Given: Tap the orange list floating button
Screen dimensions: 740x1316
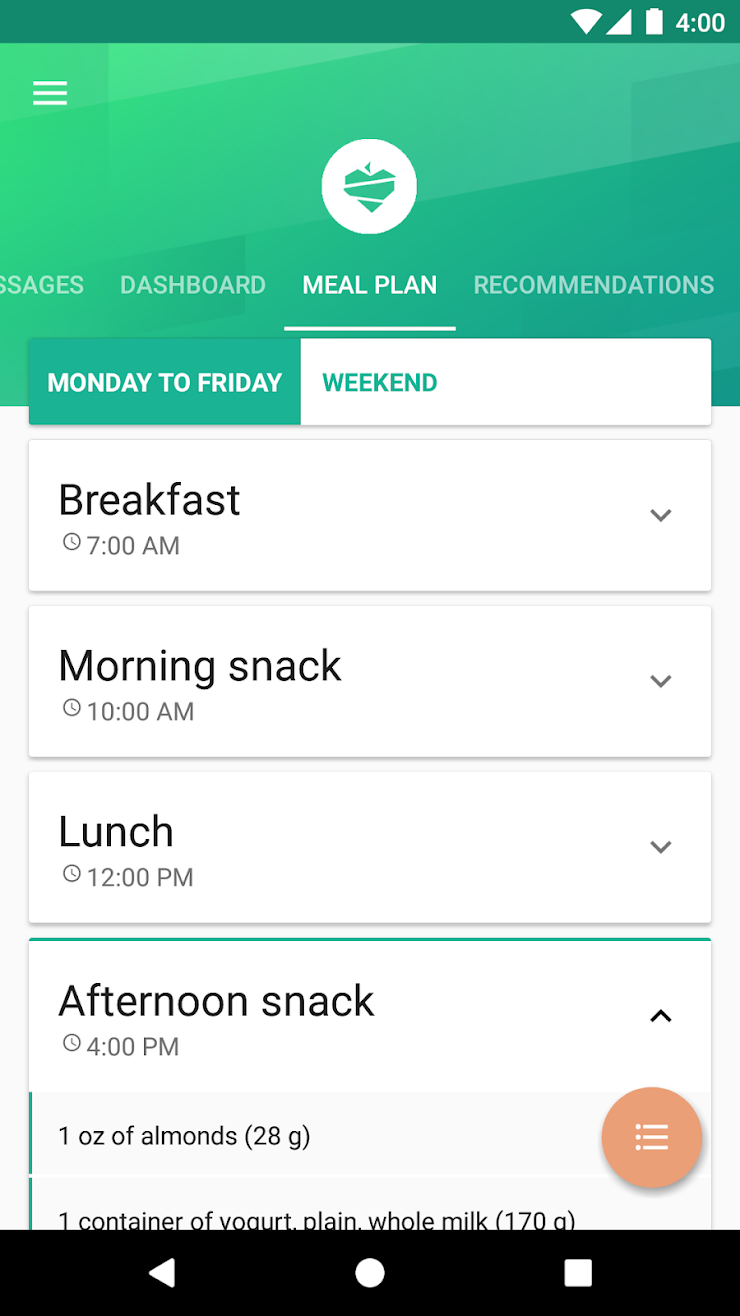Looking at the screenshot, I should tap(651, 1137).
